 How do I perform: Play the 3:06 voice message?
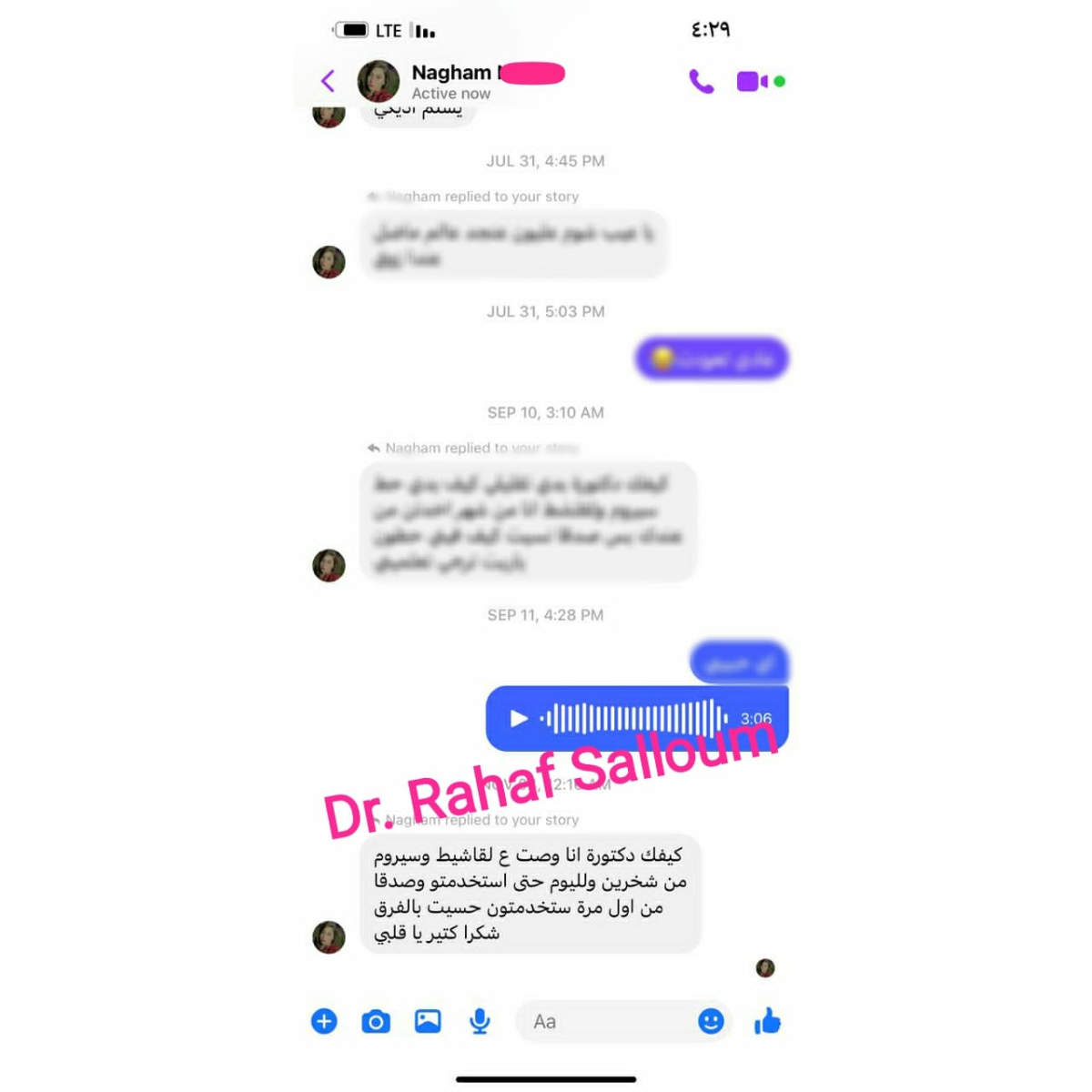click(x=519, y=719)
